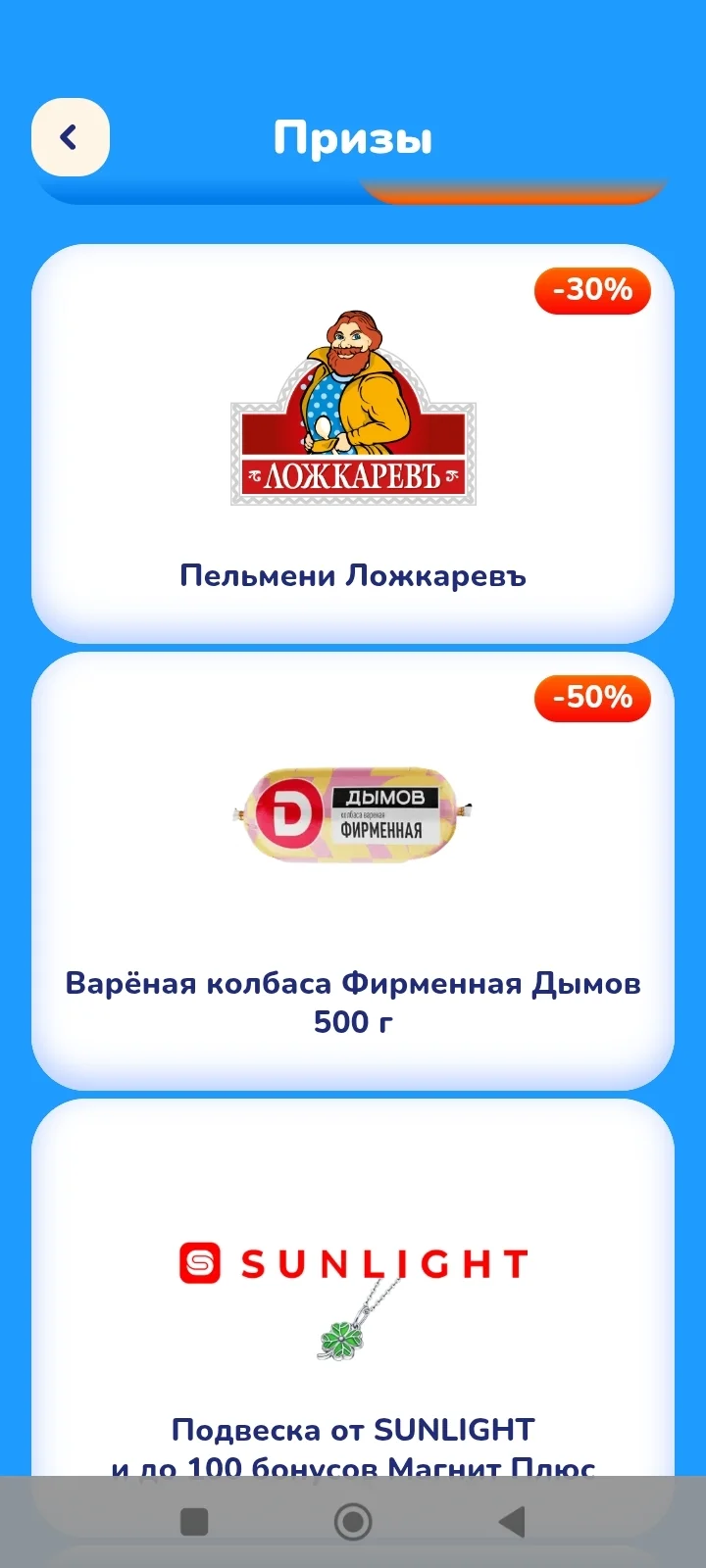
Task: Open the Подвеска от SUNLIGHT prize card
Action: click(353, 1288)
